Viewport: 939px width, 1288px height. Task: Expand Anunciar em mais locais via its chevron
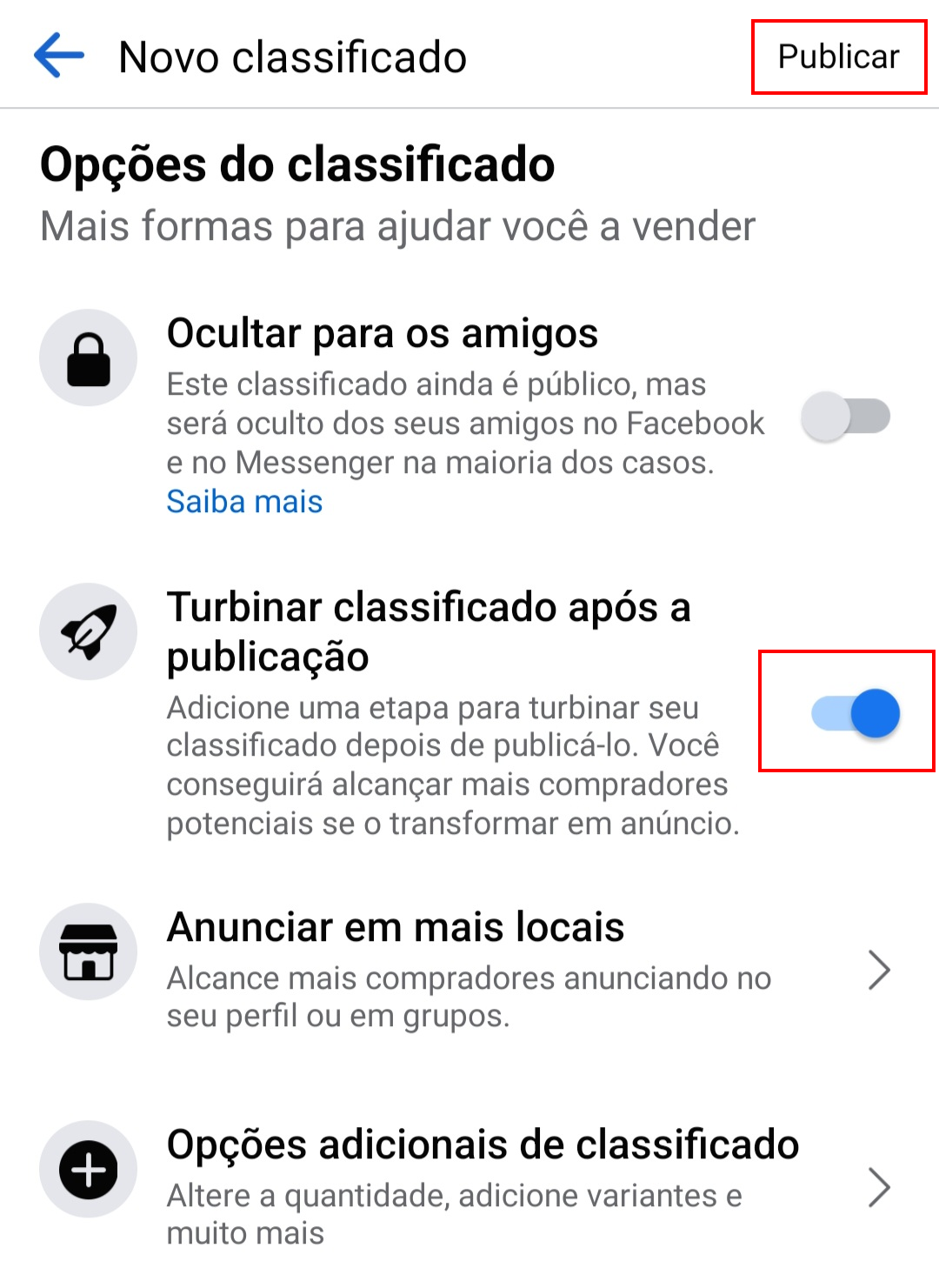click(x=882, y=970)
